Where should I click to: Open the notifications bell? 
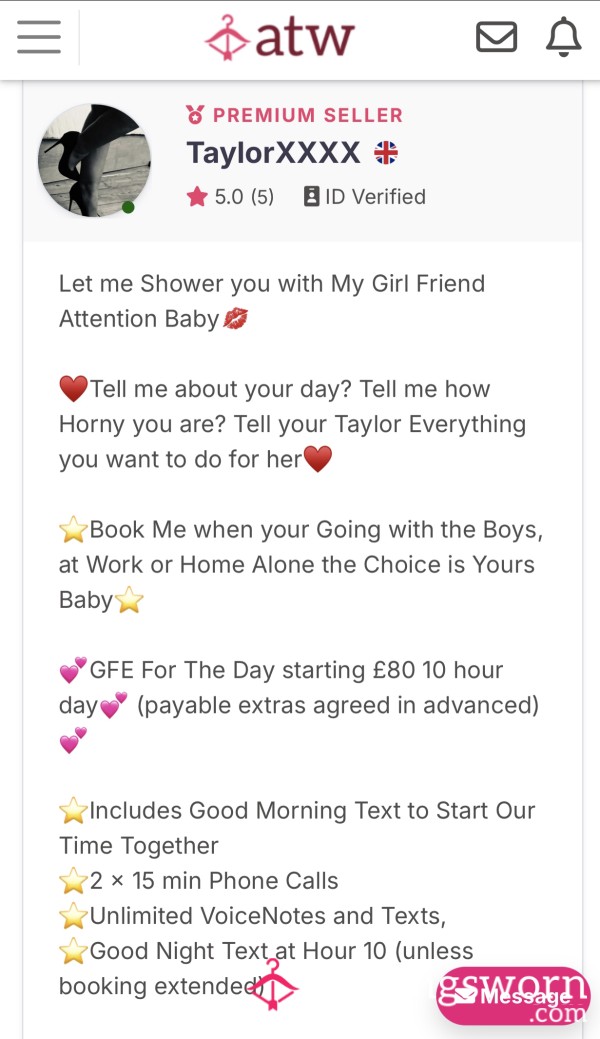pos(564,37)
